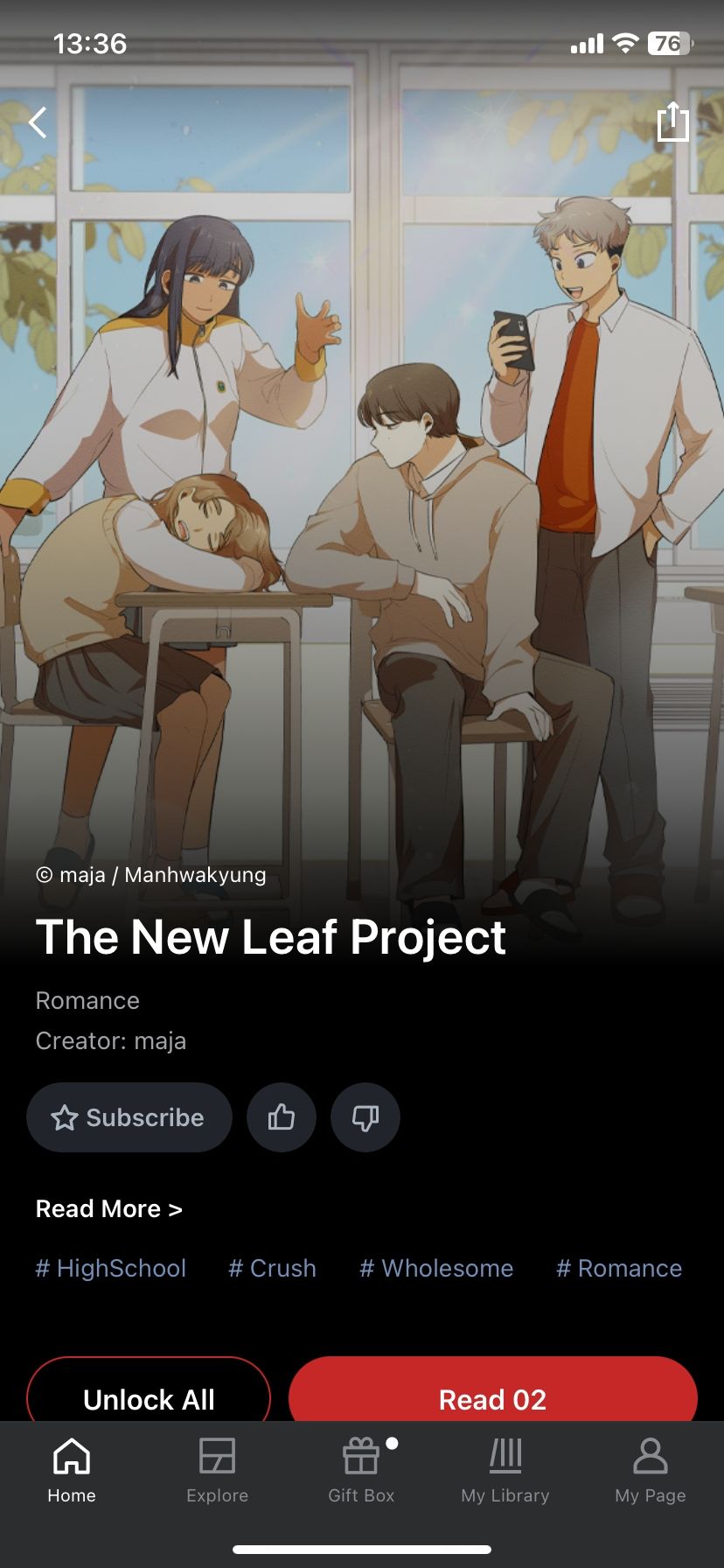Share The New Leaf Project
The width and height of the screenshot is (724, 1568).
pos(672,122)
